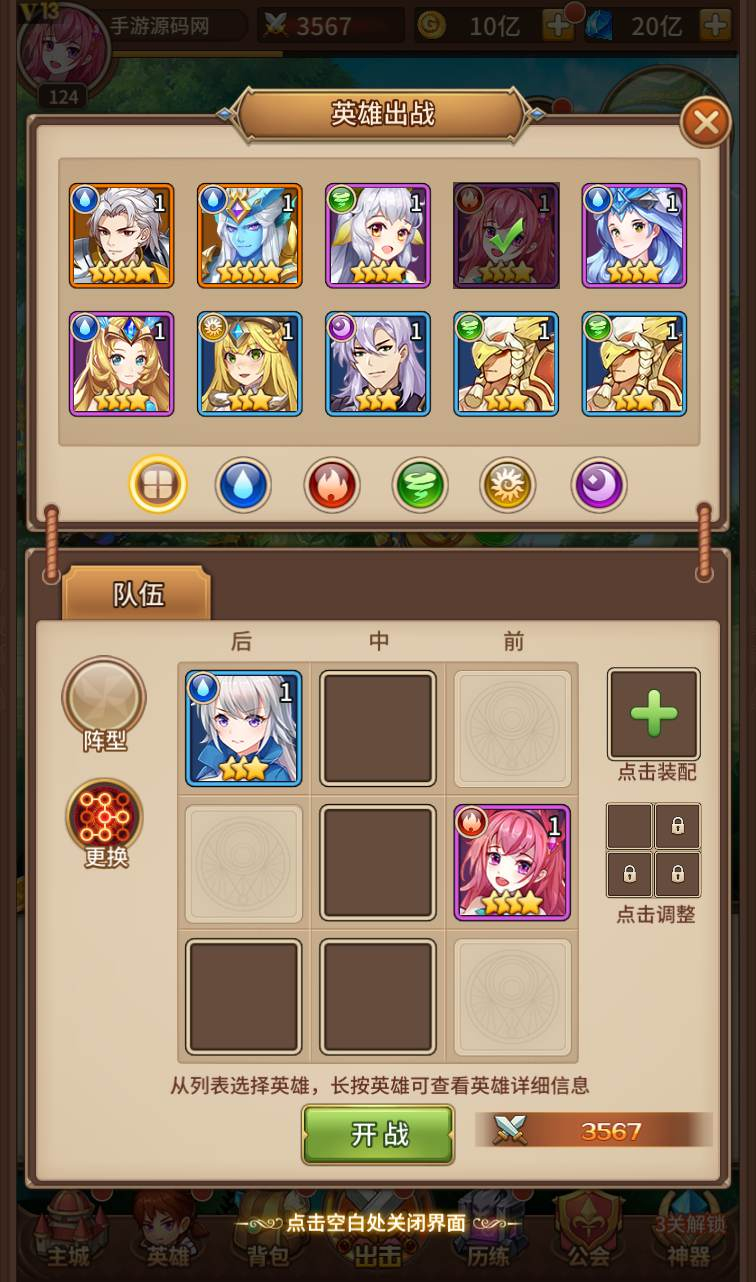Select the blonde light element hero

(x=250, y=364)
